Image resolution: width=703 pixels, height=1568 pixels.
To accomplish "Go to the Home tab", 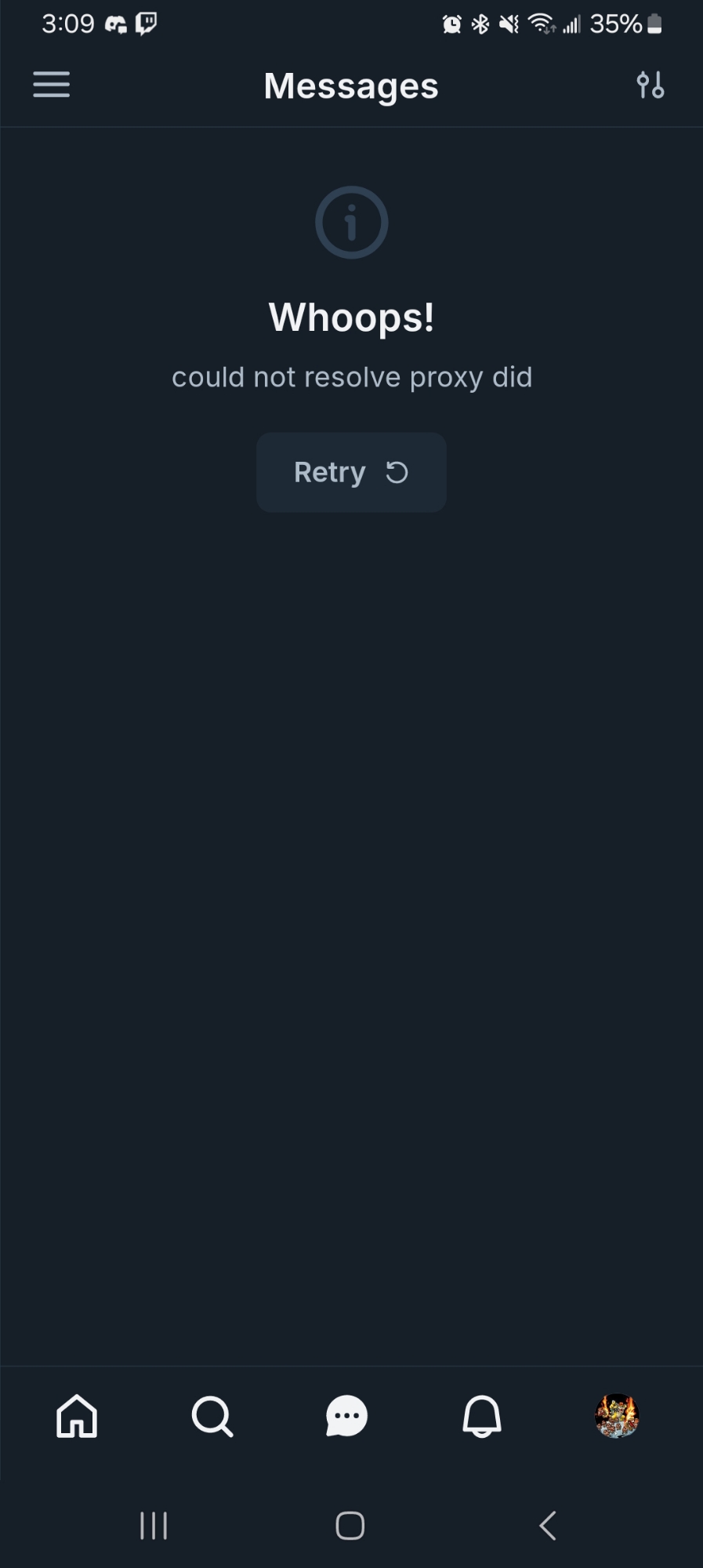I will click(x=77, y=1416).
